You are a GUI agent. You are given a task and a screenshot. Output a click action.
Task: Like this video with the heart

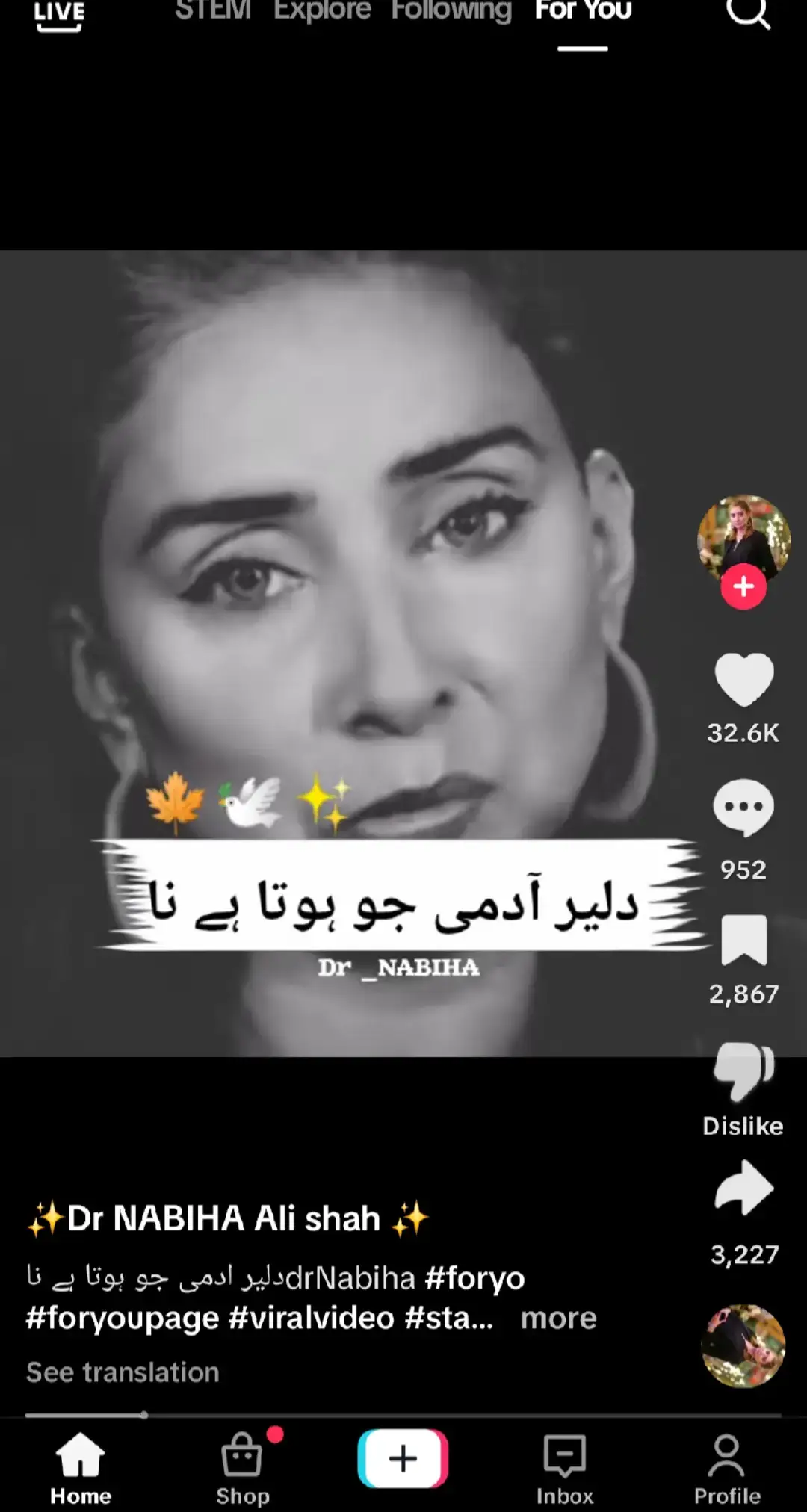(x=743, y=679)
